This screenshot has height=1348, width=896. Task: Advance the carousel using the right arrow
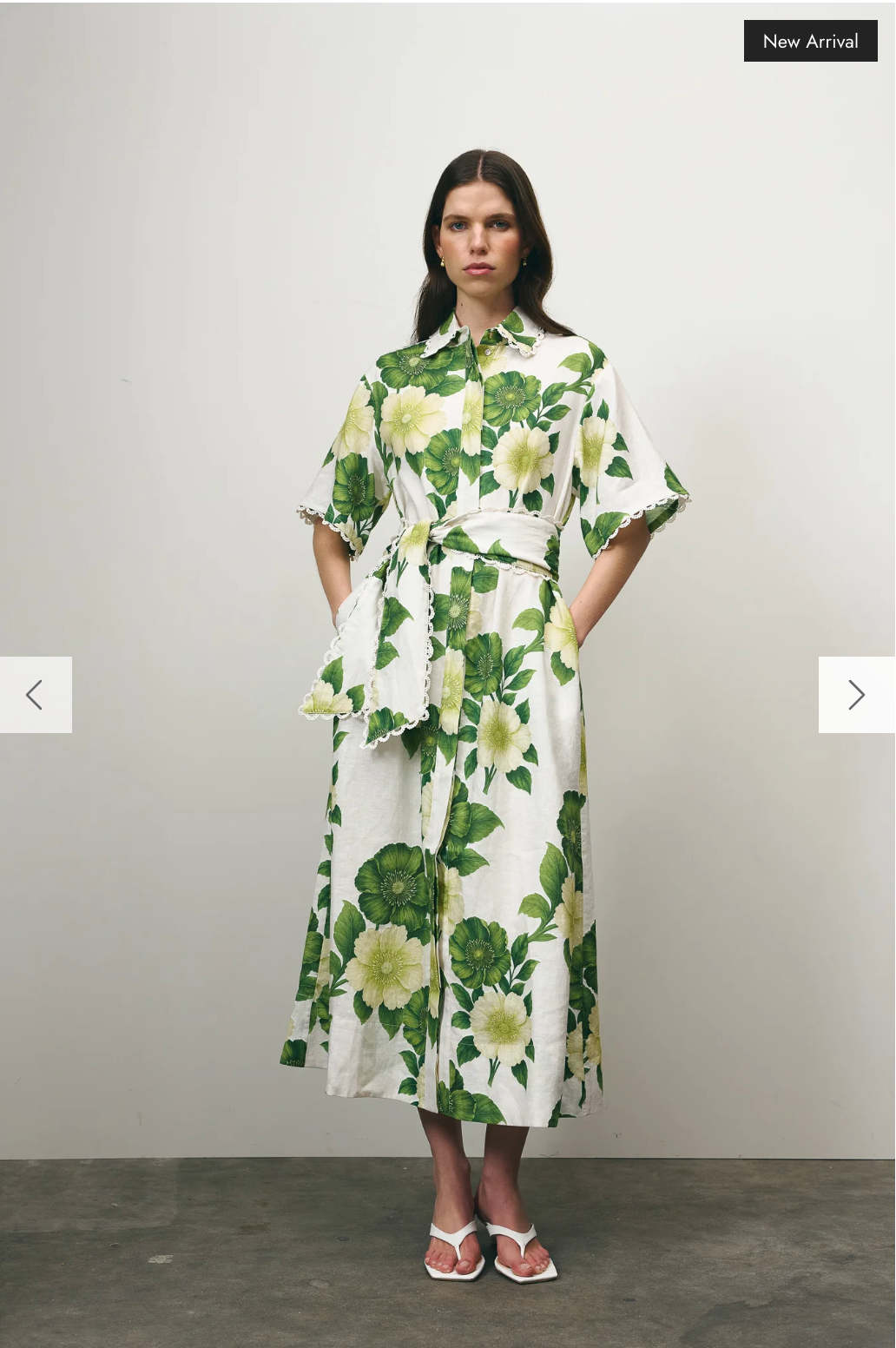point(855,695)
